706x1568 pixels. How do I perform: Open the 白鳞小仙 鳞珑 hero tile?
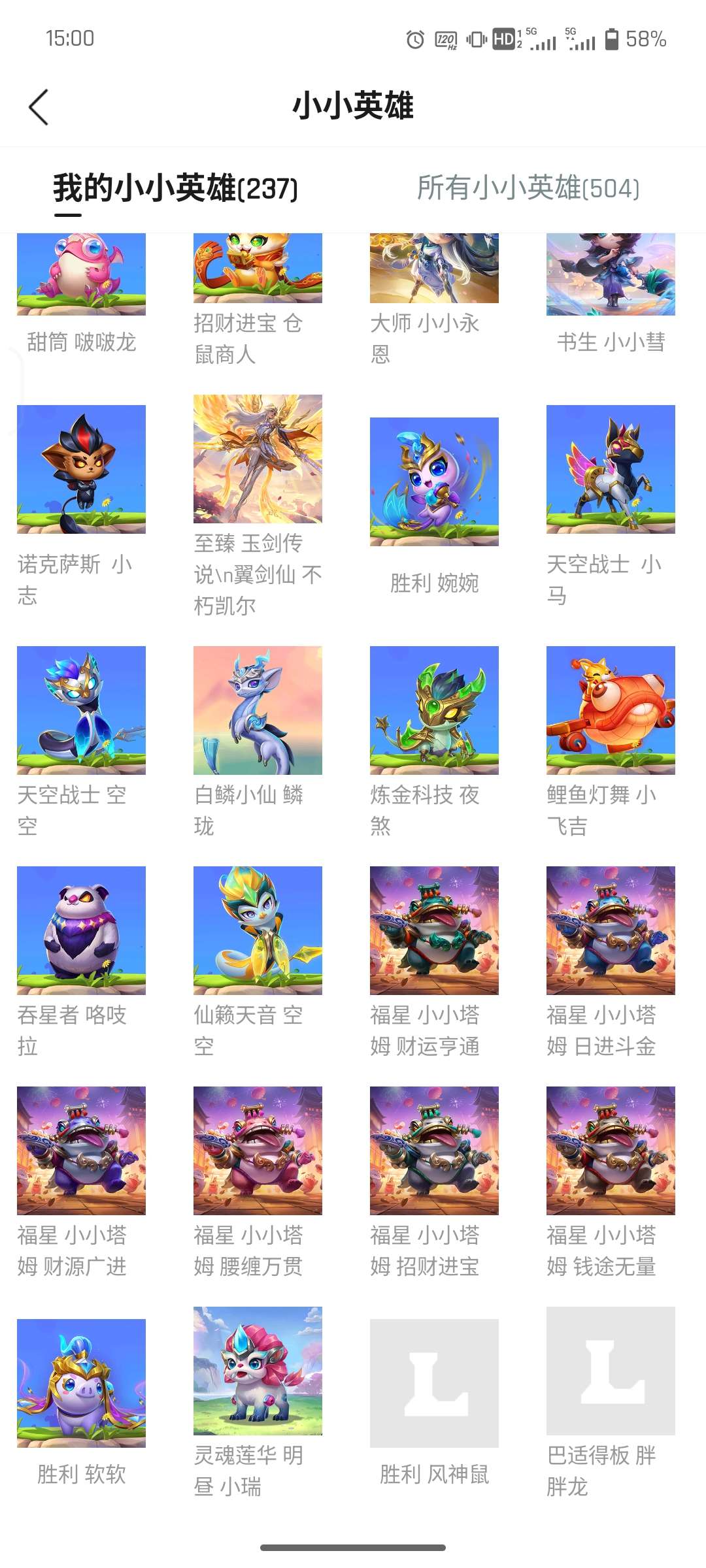(258, 710)
